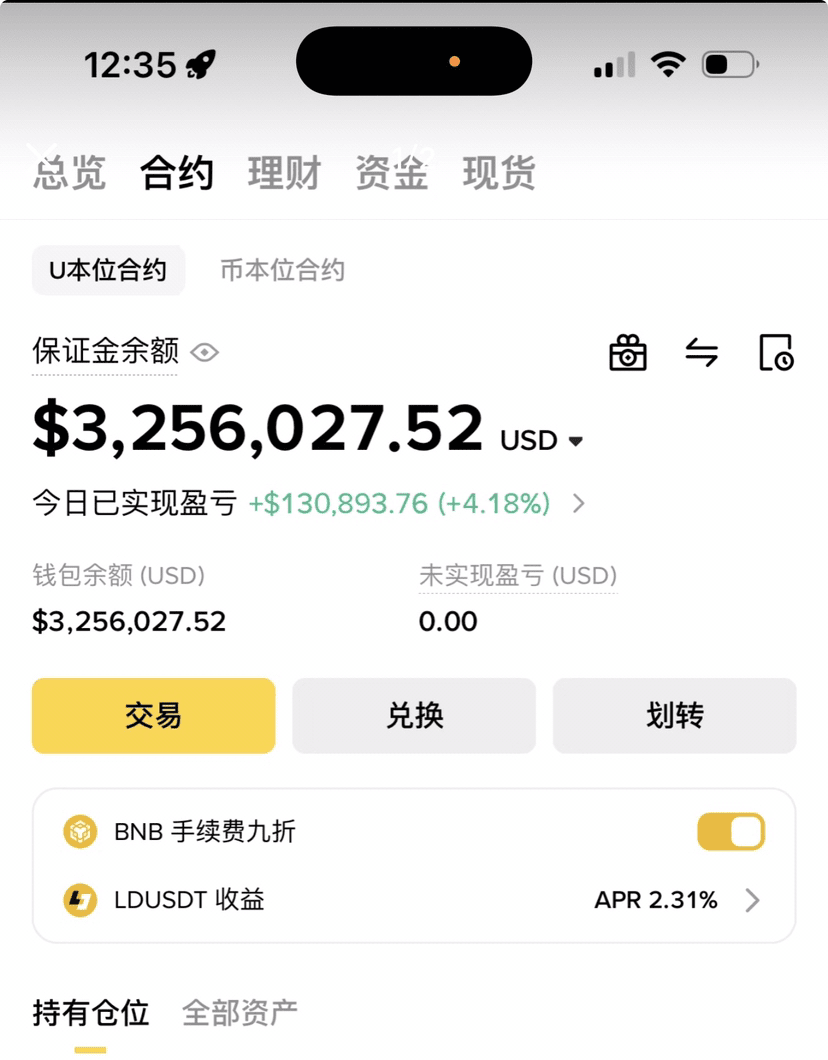Change the USD currency dropdown
828x1060 pixels.
(543, 440)
